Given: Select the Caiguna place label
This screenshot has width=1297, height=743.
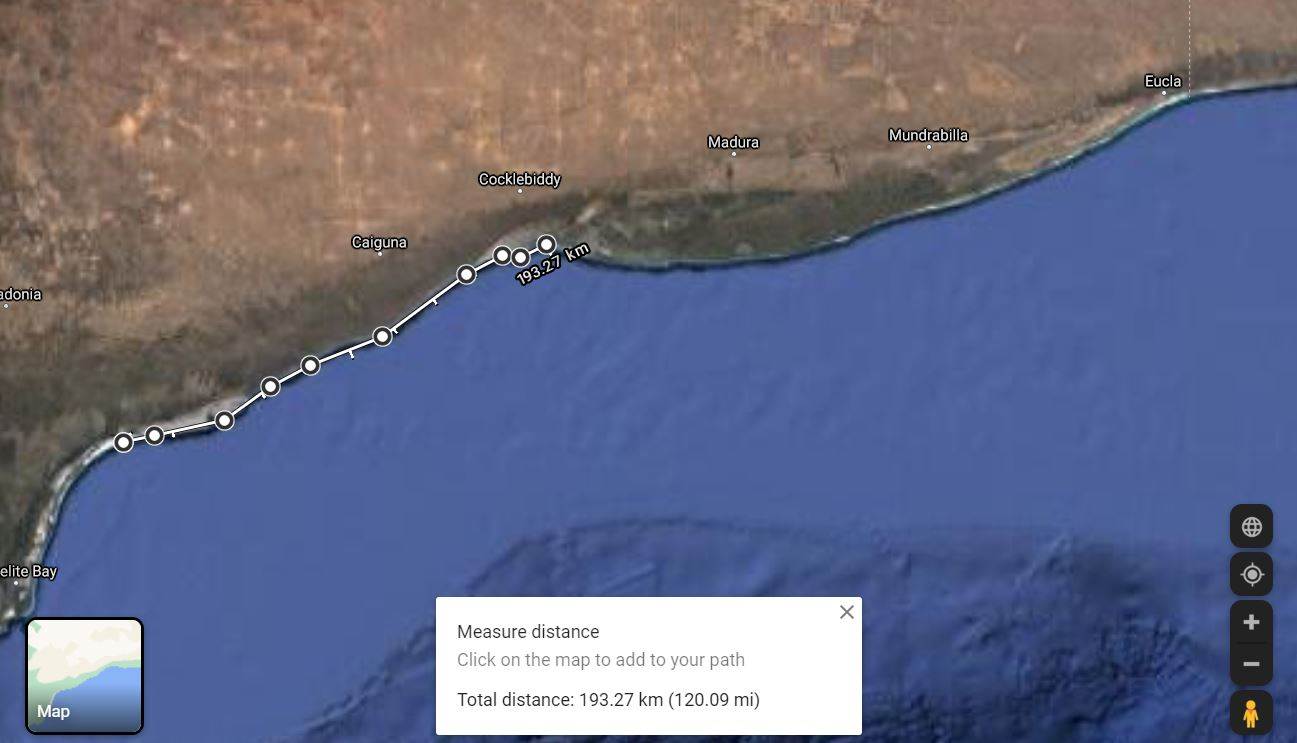Looking at the screenshot, I should 379,243.
